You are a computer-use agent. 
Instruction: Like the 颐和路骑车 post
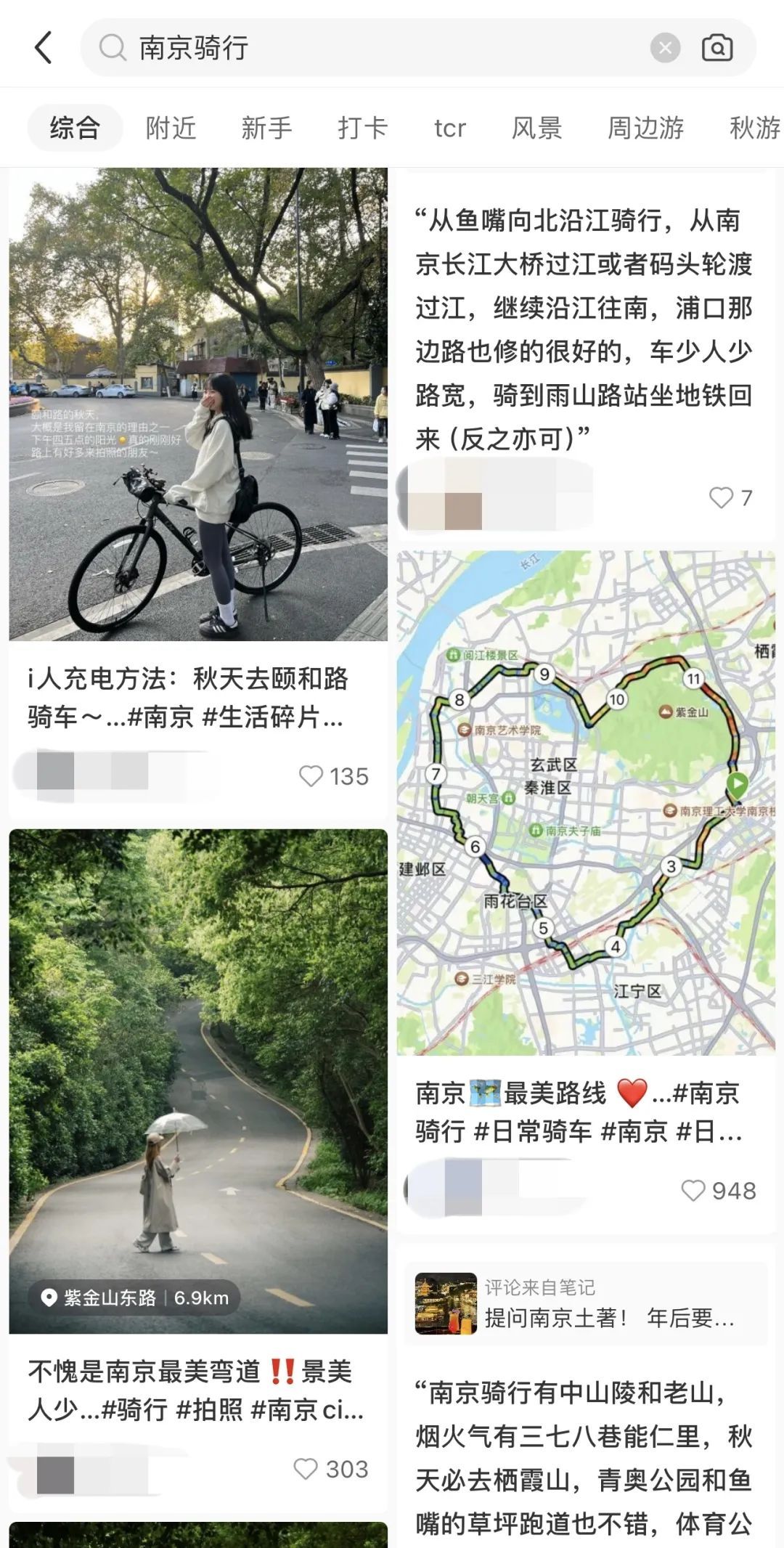click(311, 776)
